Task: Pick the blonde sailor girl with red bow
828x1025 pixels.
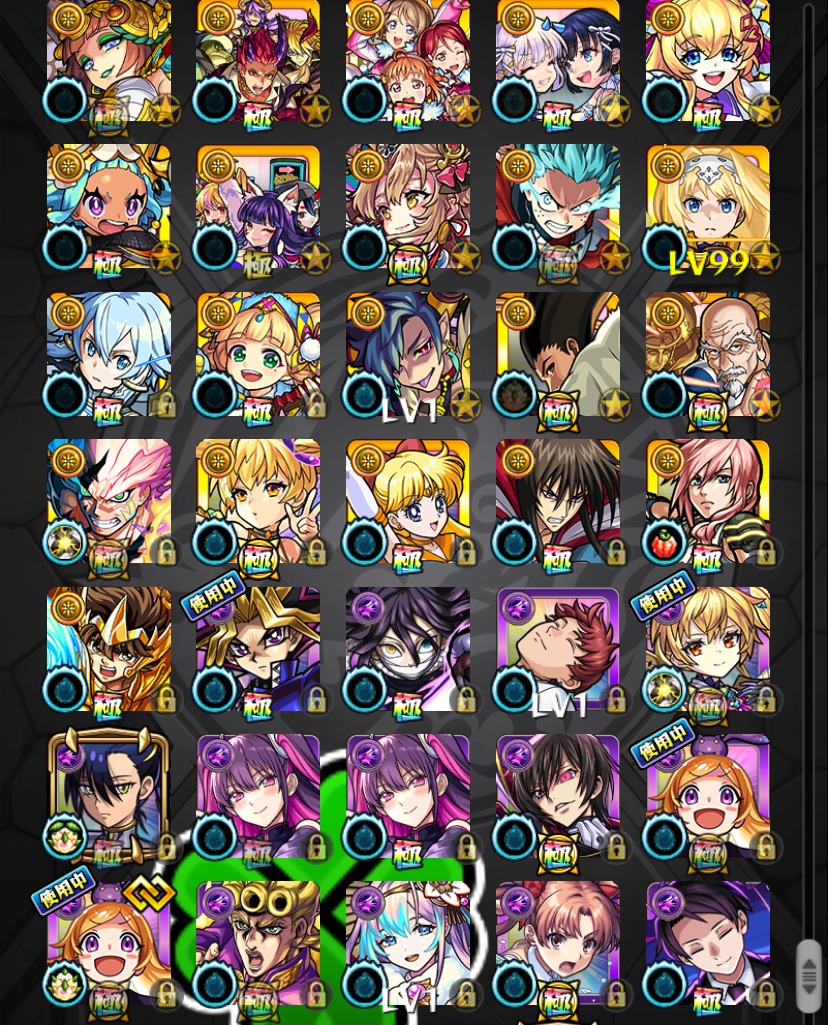Action: pos(408,502)
